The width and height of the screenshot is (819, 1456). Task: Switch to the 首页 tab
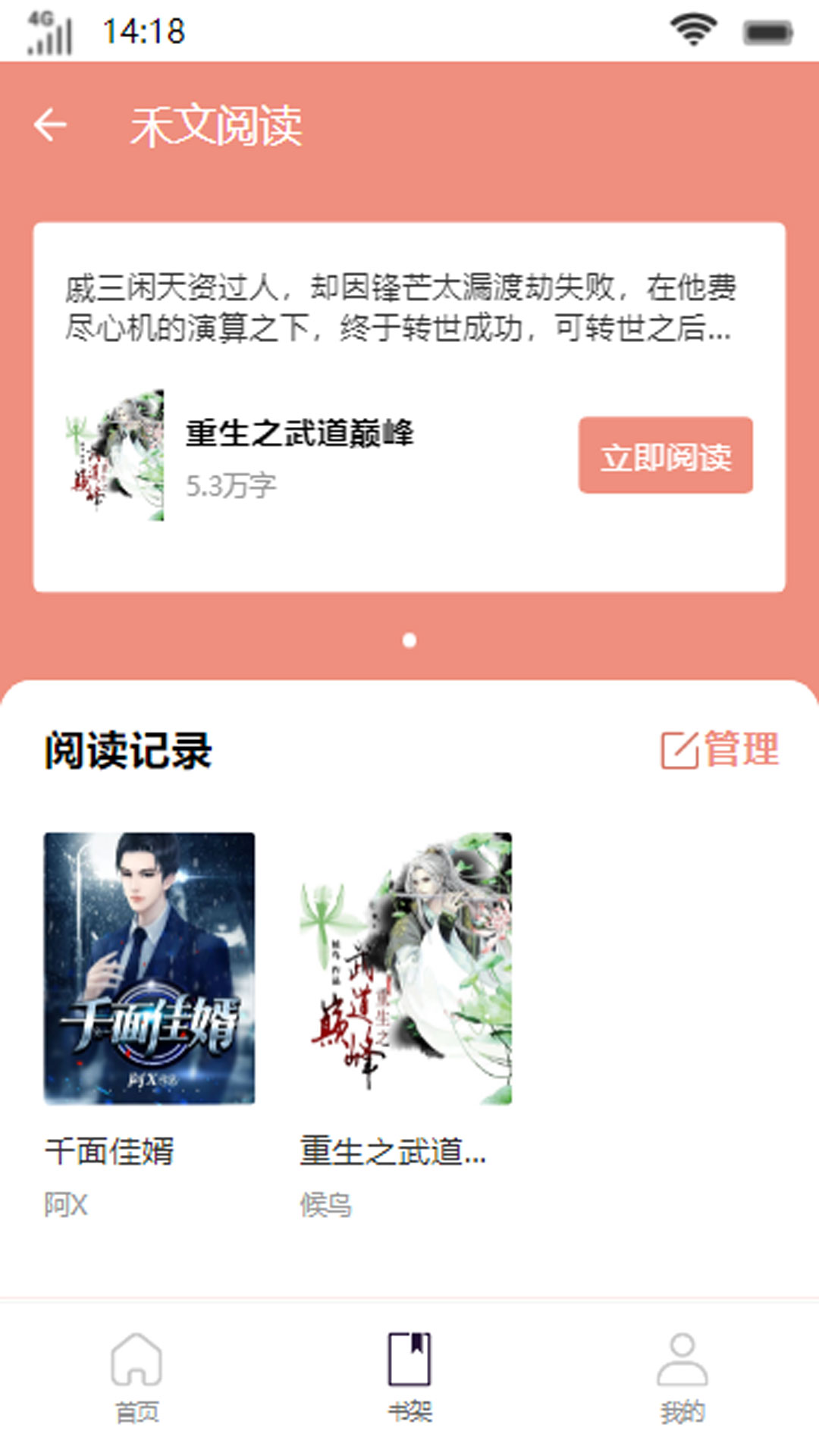[136, 1376]
